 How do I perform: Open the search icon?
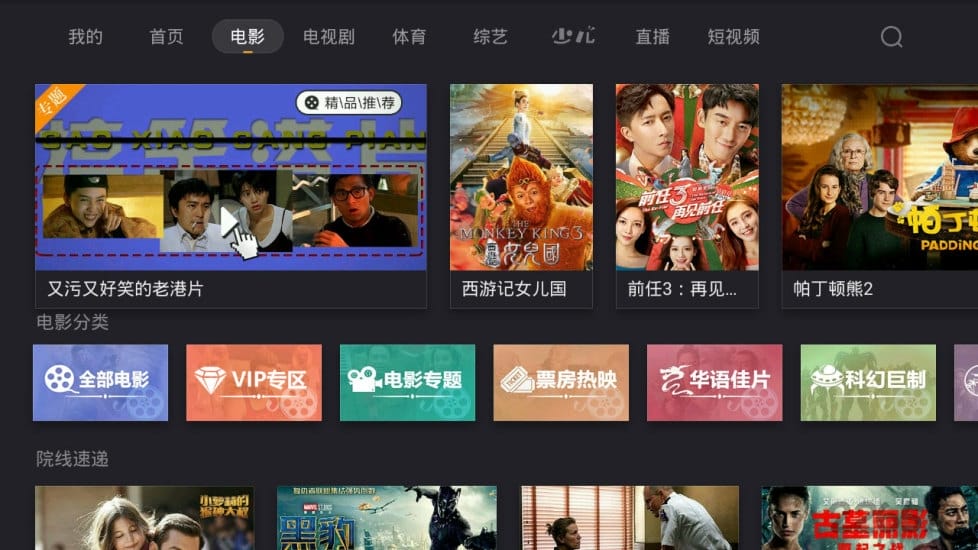pyautogui.click(x=891, y=37)
